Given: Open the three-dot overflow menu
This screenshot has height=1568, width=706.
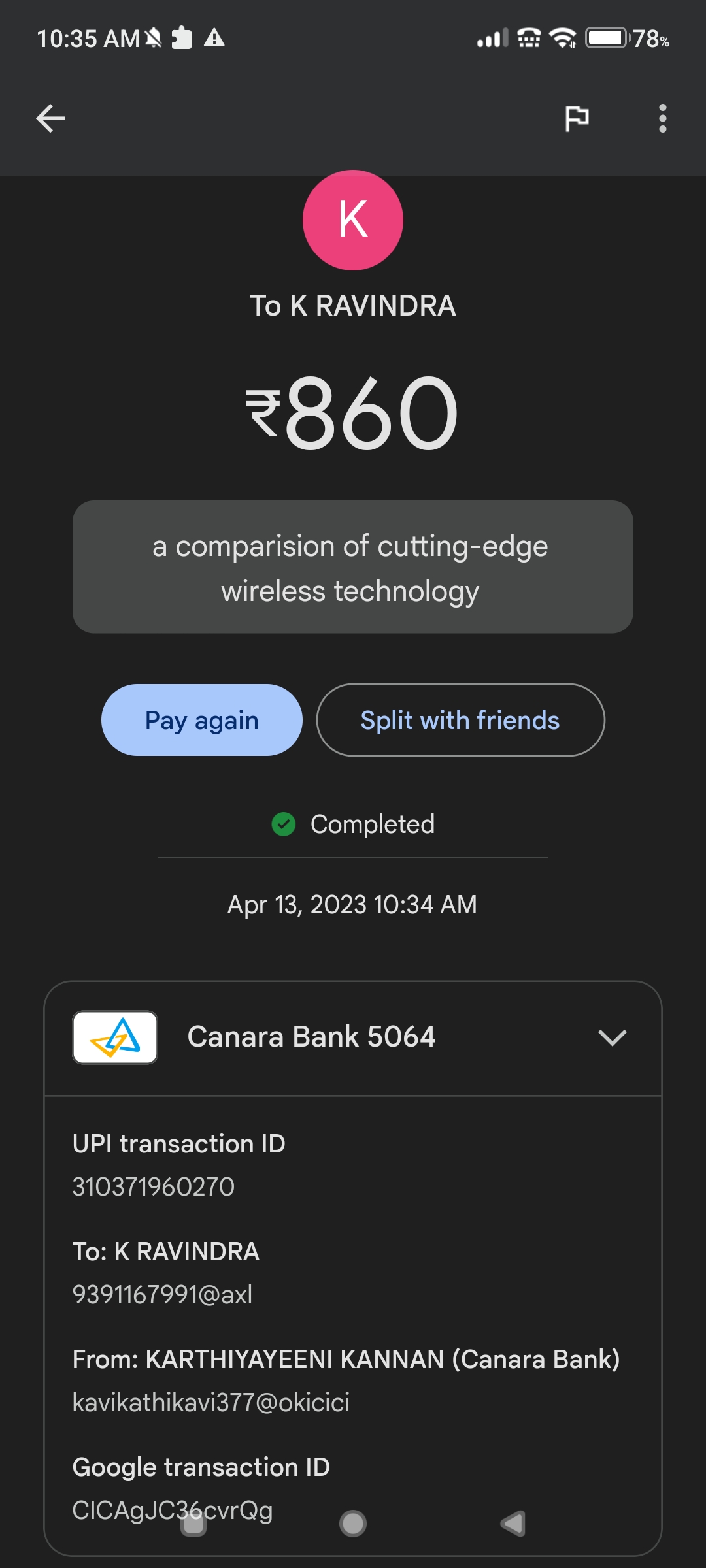Looking at the screenshot, I should (x=662, y=119).
